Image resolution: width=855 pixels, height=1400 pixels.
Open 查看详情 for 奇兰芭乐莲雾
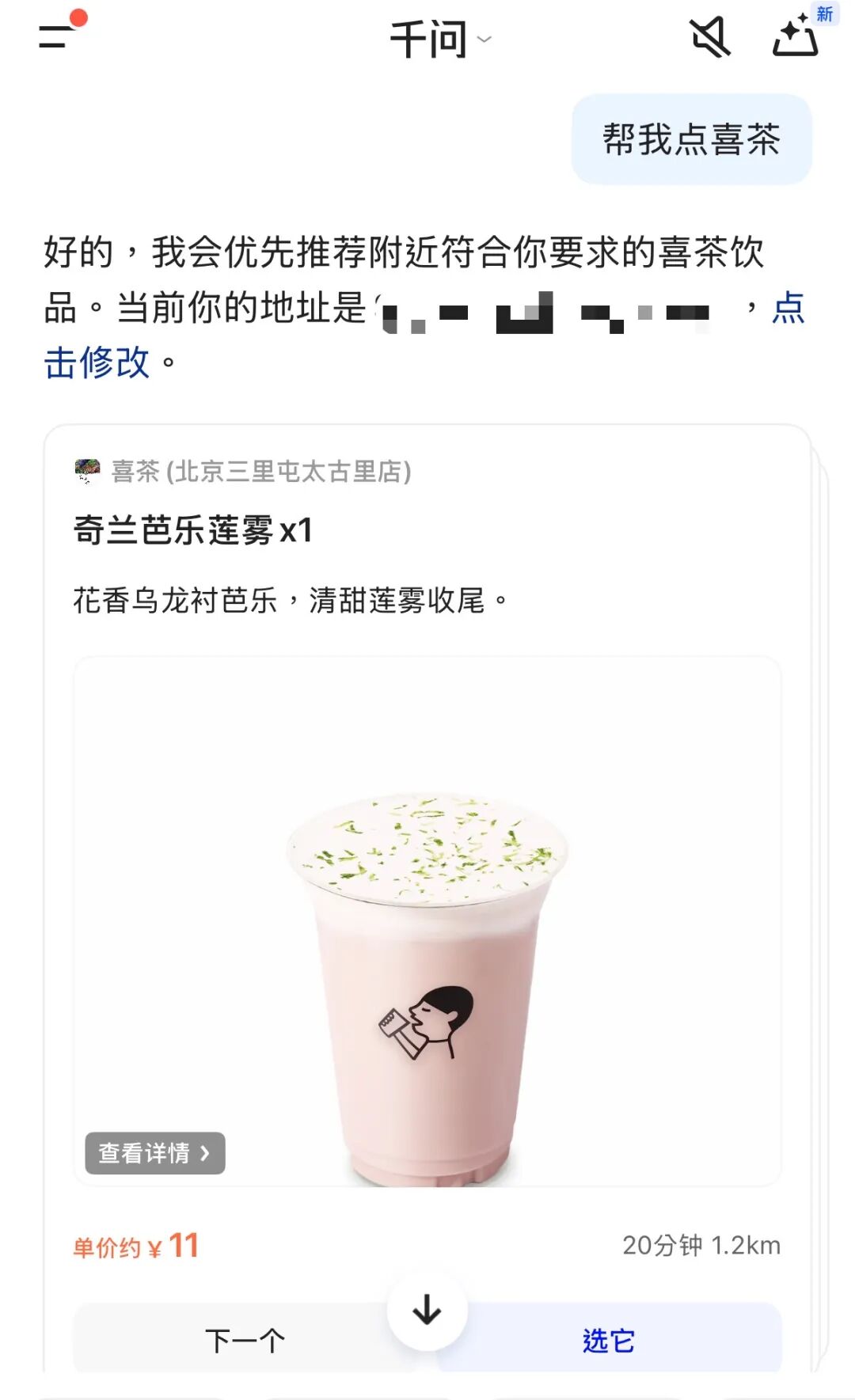tap(155, 1153)
